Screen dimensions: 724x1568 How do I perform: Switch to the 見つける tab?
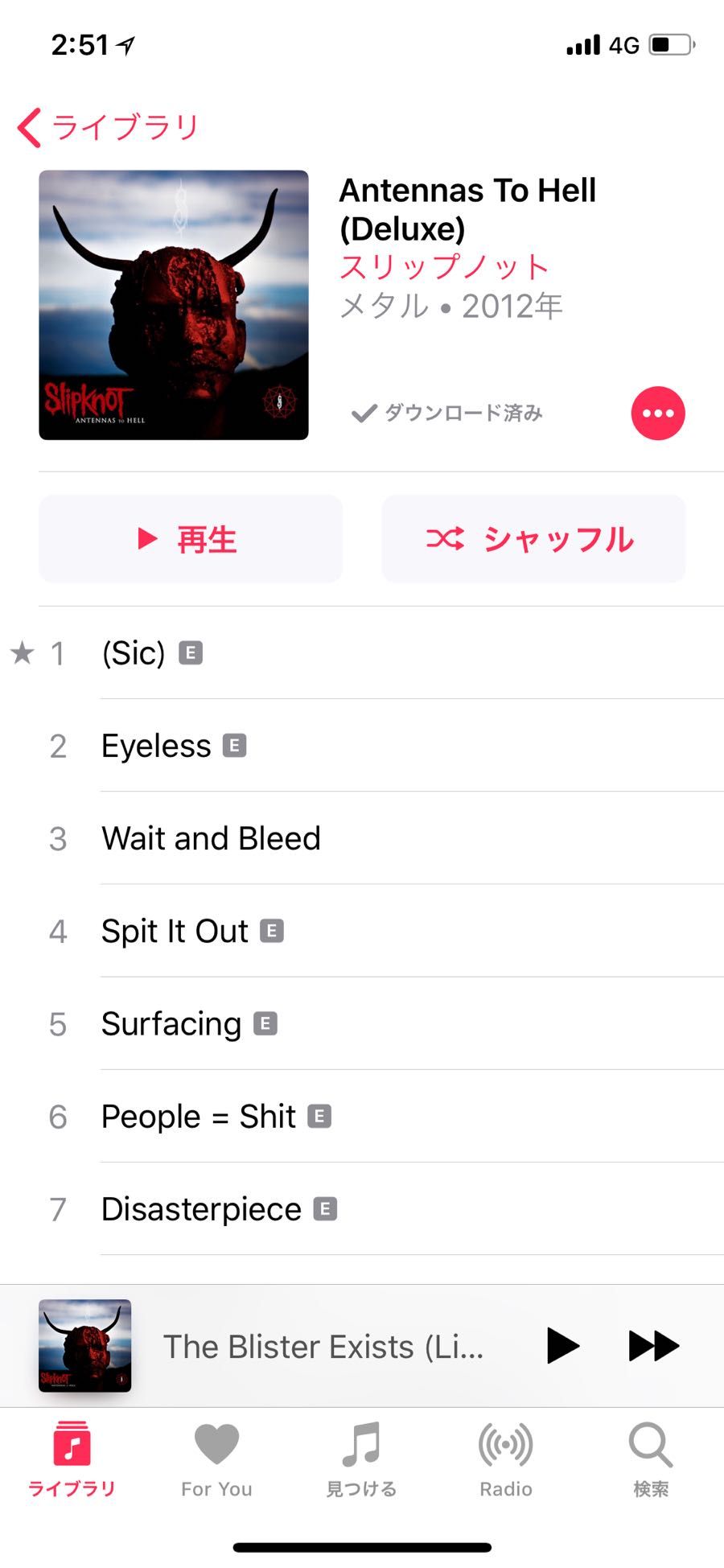pos(361,1459)
